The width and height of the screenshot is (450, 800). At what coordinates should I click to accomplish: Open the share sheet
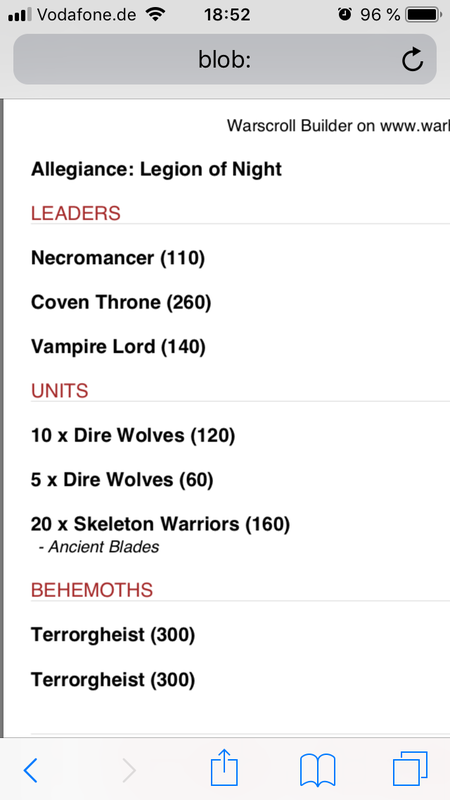(224, 767)
